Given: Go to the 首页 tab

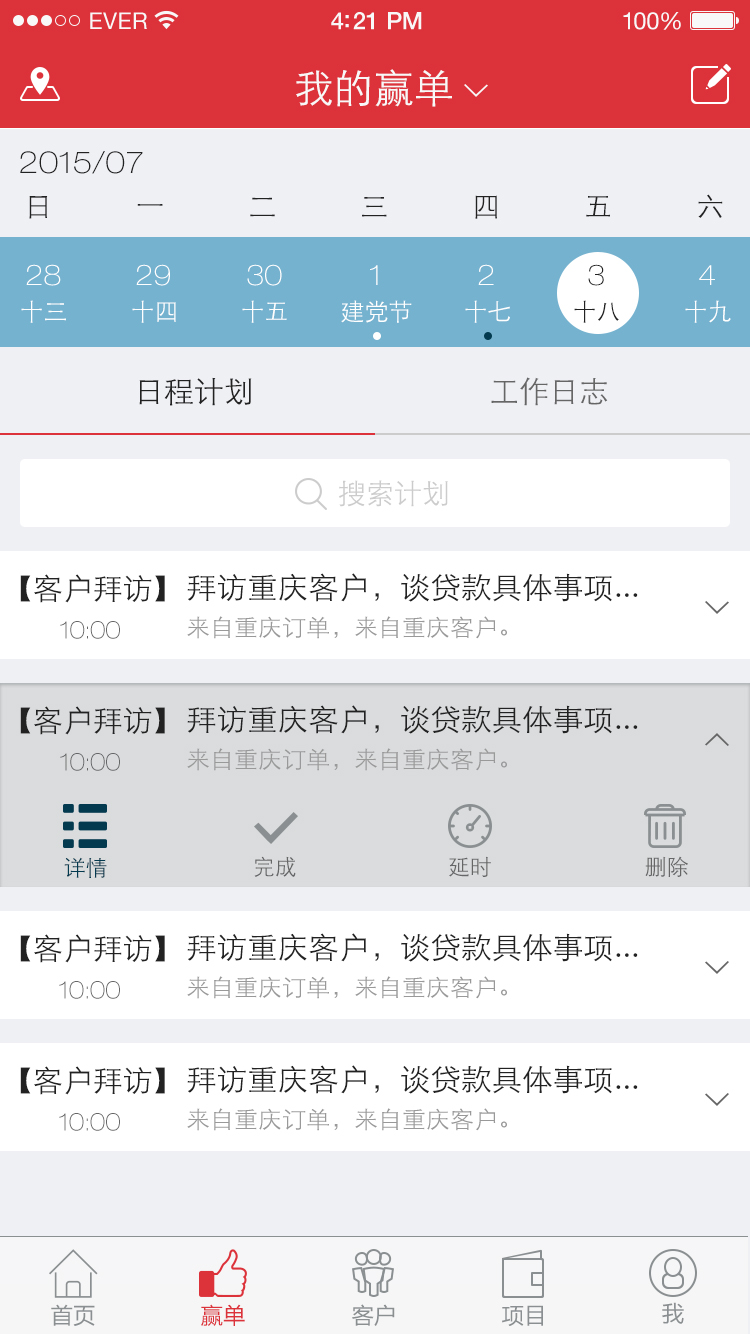Looking at the screenshot, I should point(73,1288).
